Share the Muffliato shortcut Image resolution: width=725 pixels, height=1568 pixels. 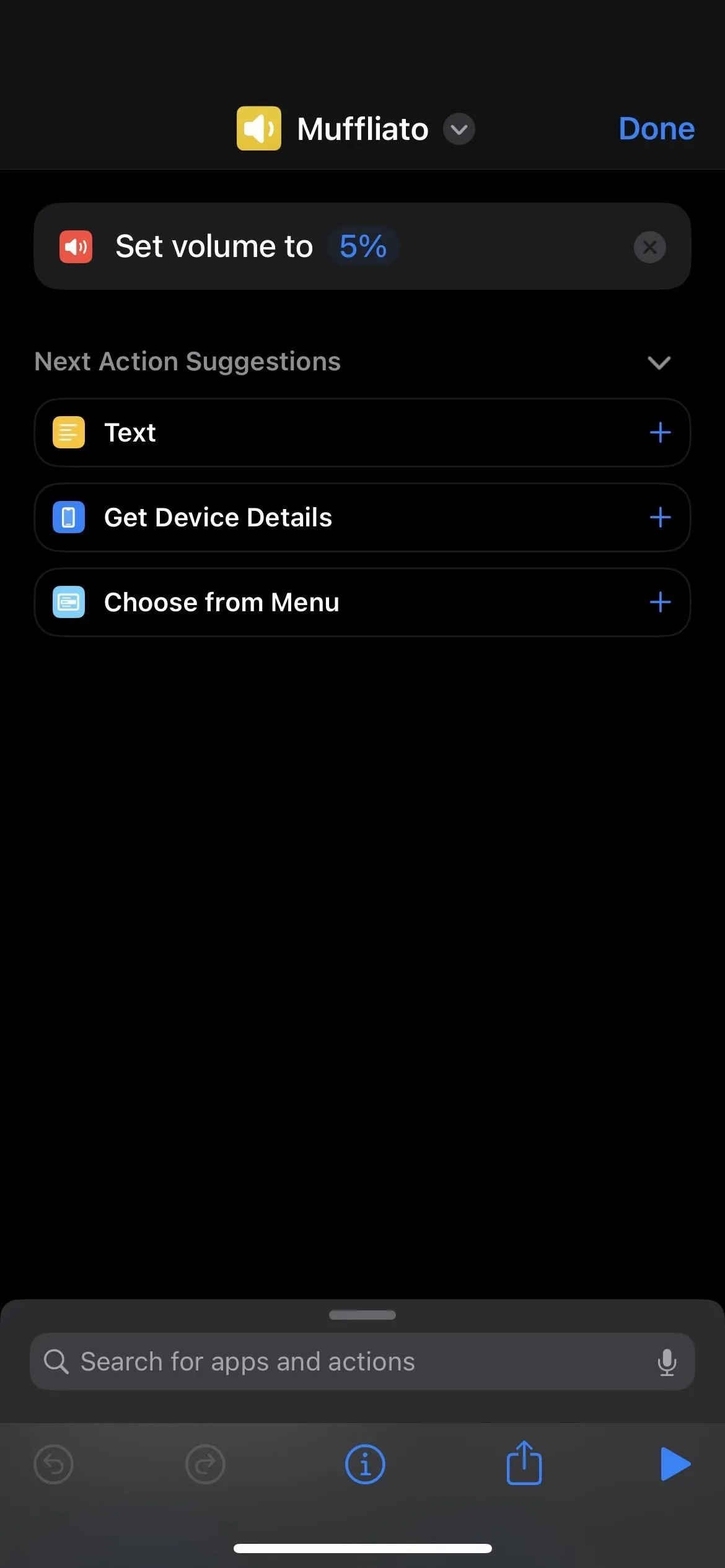pos(524,1462)
